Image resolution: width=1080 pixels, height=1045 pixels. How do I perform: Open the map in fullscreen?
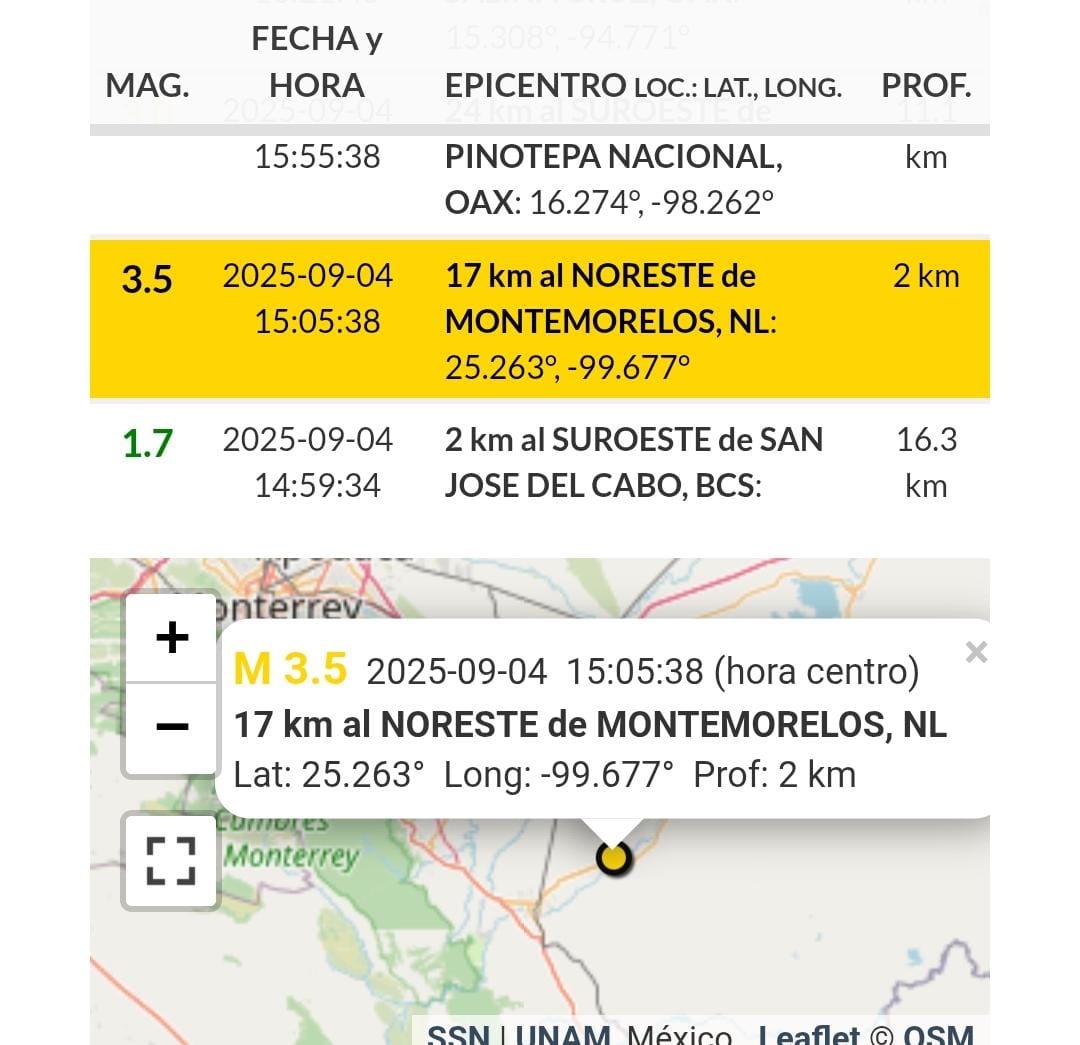(171, 861)
